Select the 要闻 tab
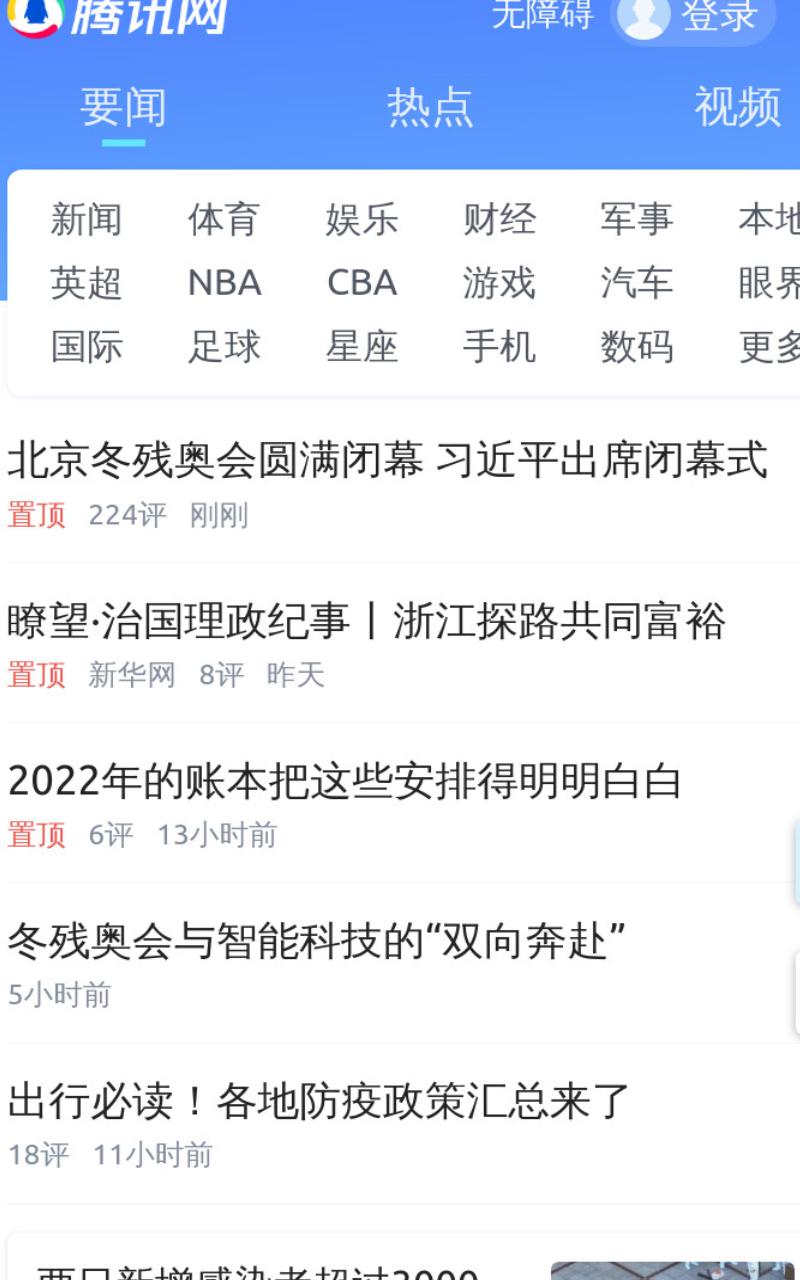The width and height of the screenshot is (800, 1280). (123, 107)
